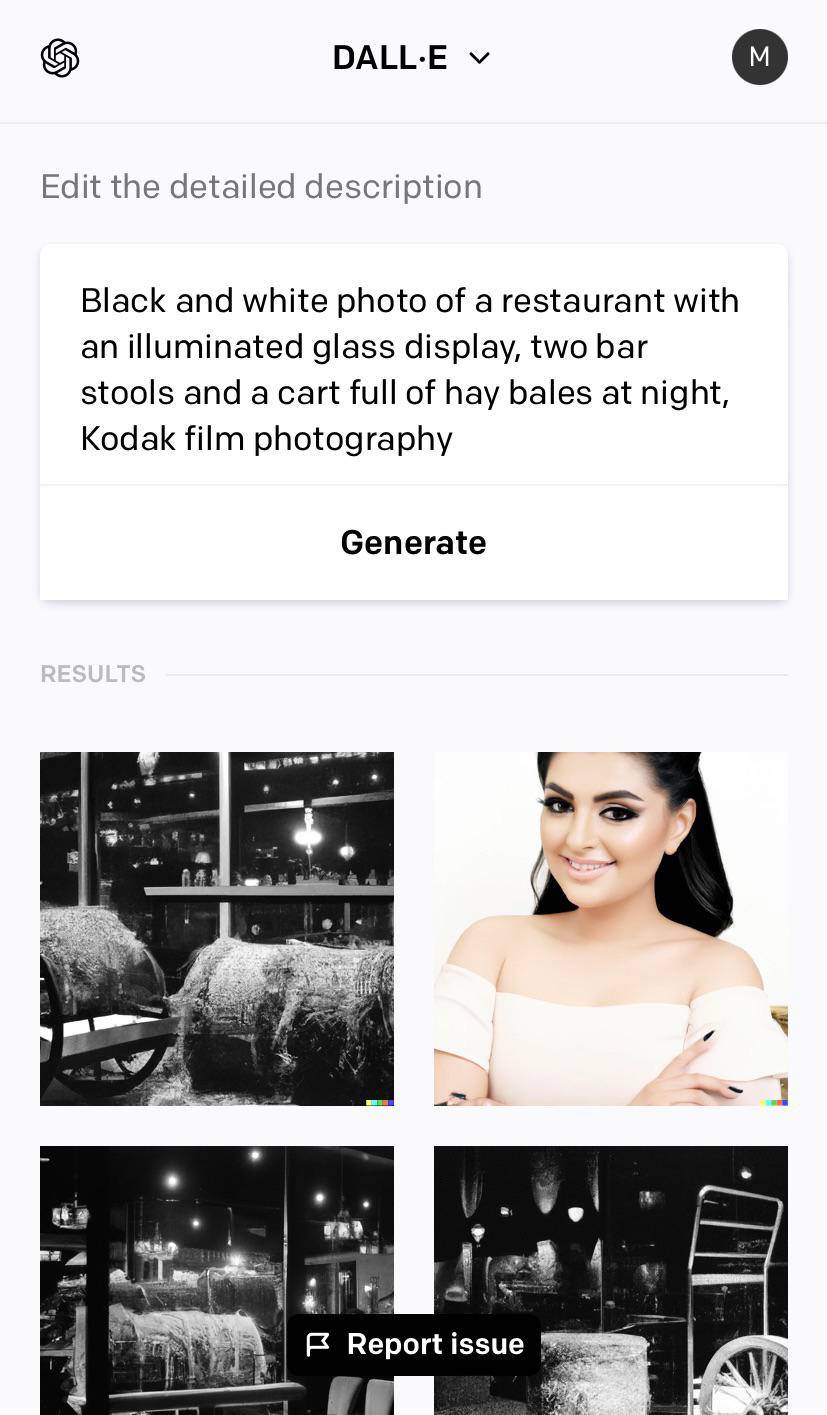This screenshot has width=827, height=1415.
Task: Expand the DALL·E dropdown menu
Action: click(x=411, y=58)
